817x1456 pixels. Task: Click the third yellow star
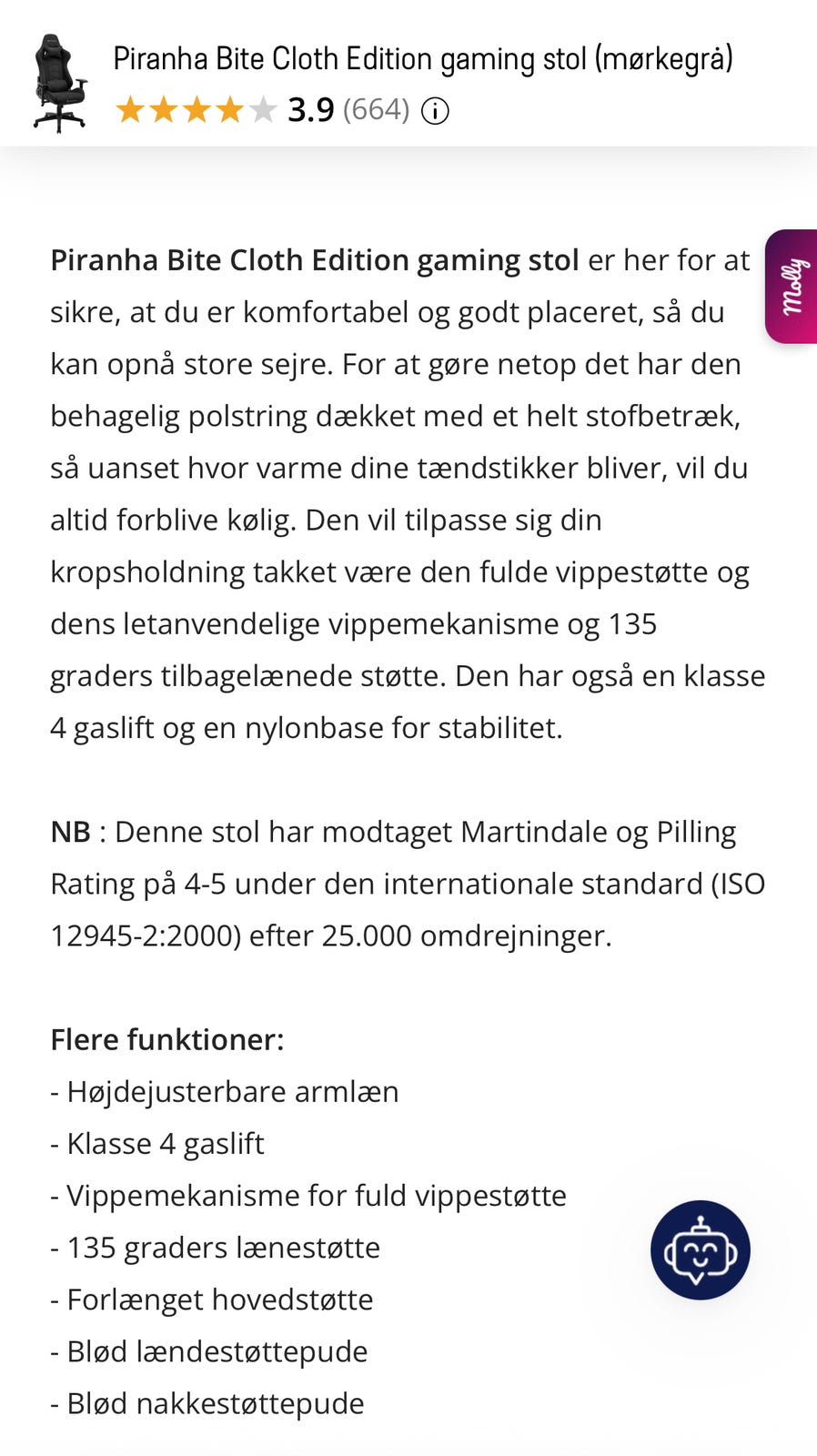[x=198, y=109]
